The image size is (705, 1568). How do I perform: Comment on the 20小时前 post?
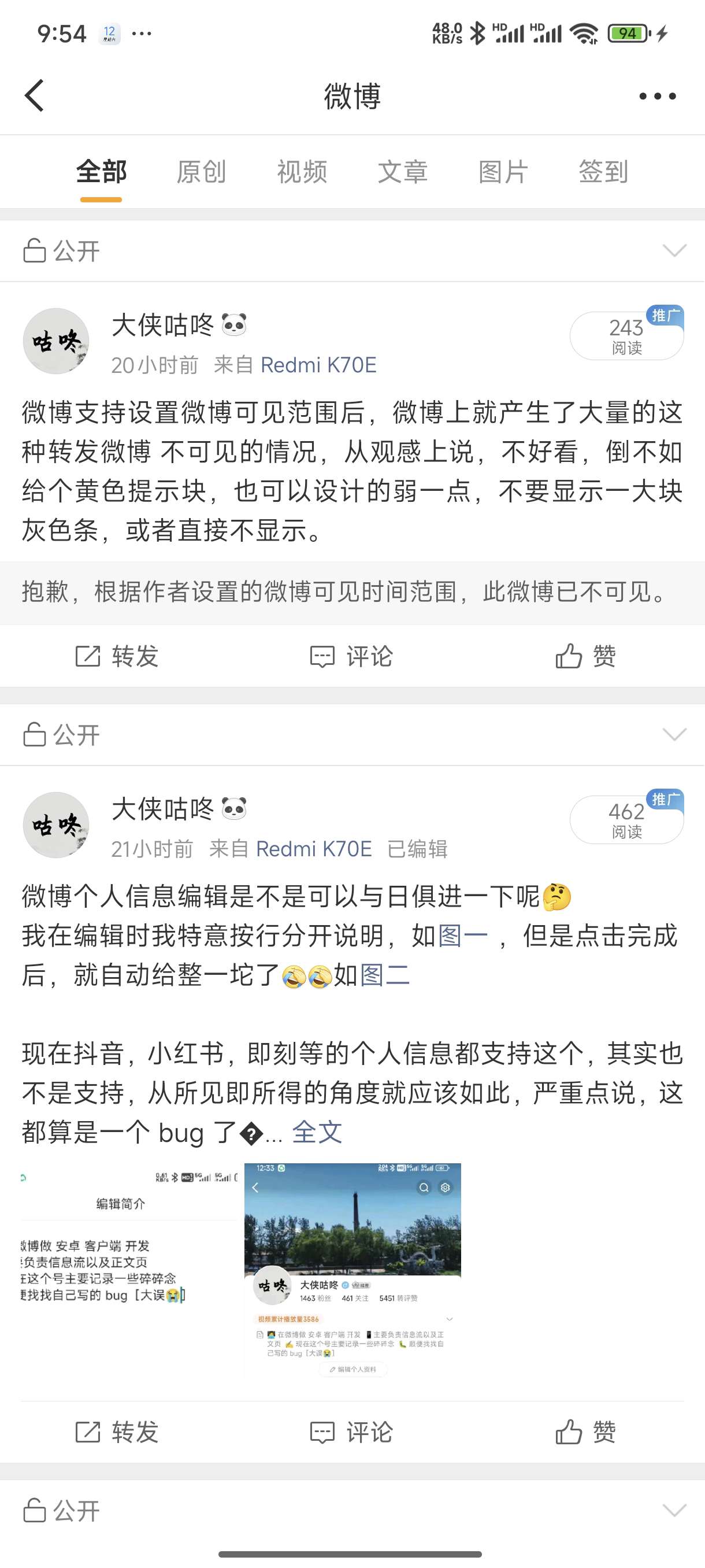(x=351, y=656)
